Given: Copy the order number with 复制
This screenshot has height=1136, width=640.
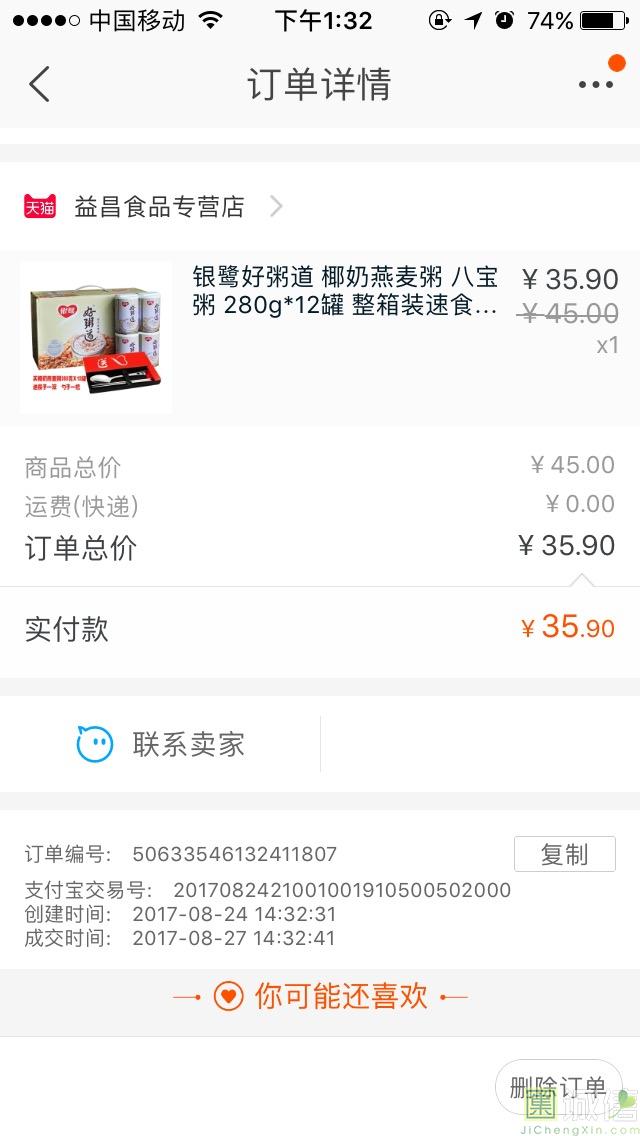Looking at the screenshot, I should point(564,855).
